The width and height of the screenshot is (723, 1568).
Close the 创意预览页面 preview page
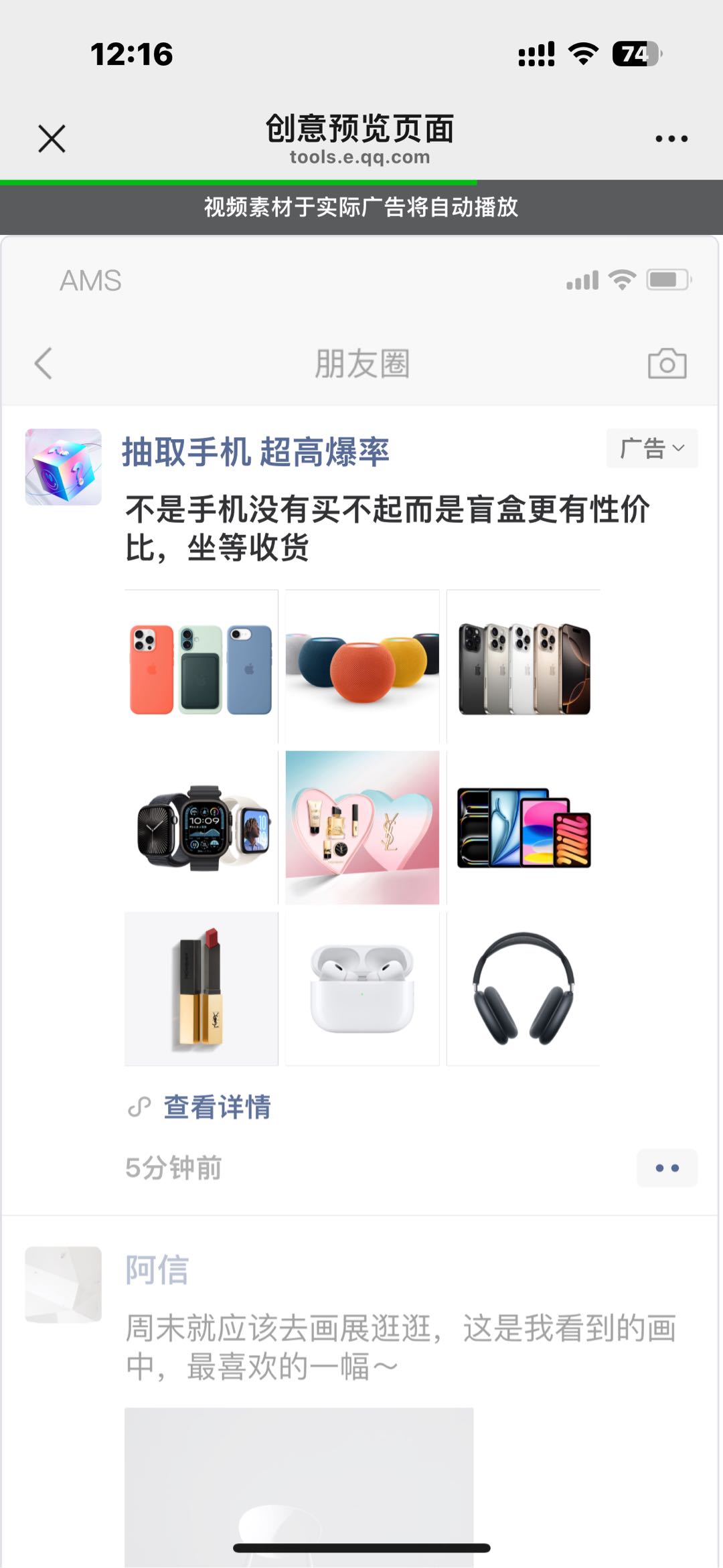coord(52,139)
